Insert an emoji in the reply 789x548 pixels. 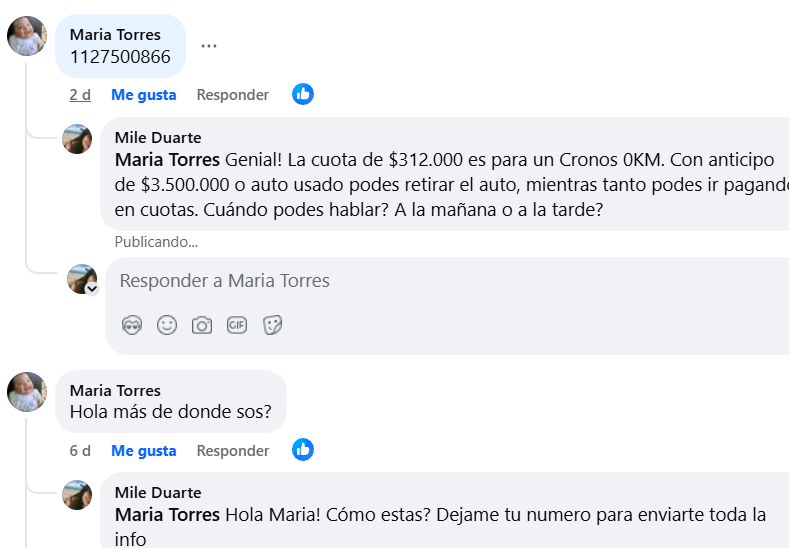[x=167, y=325]
